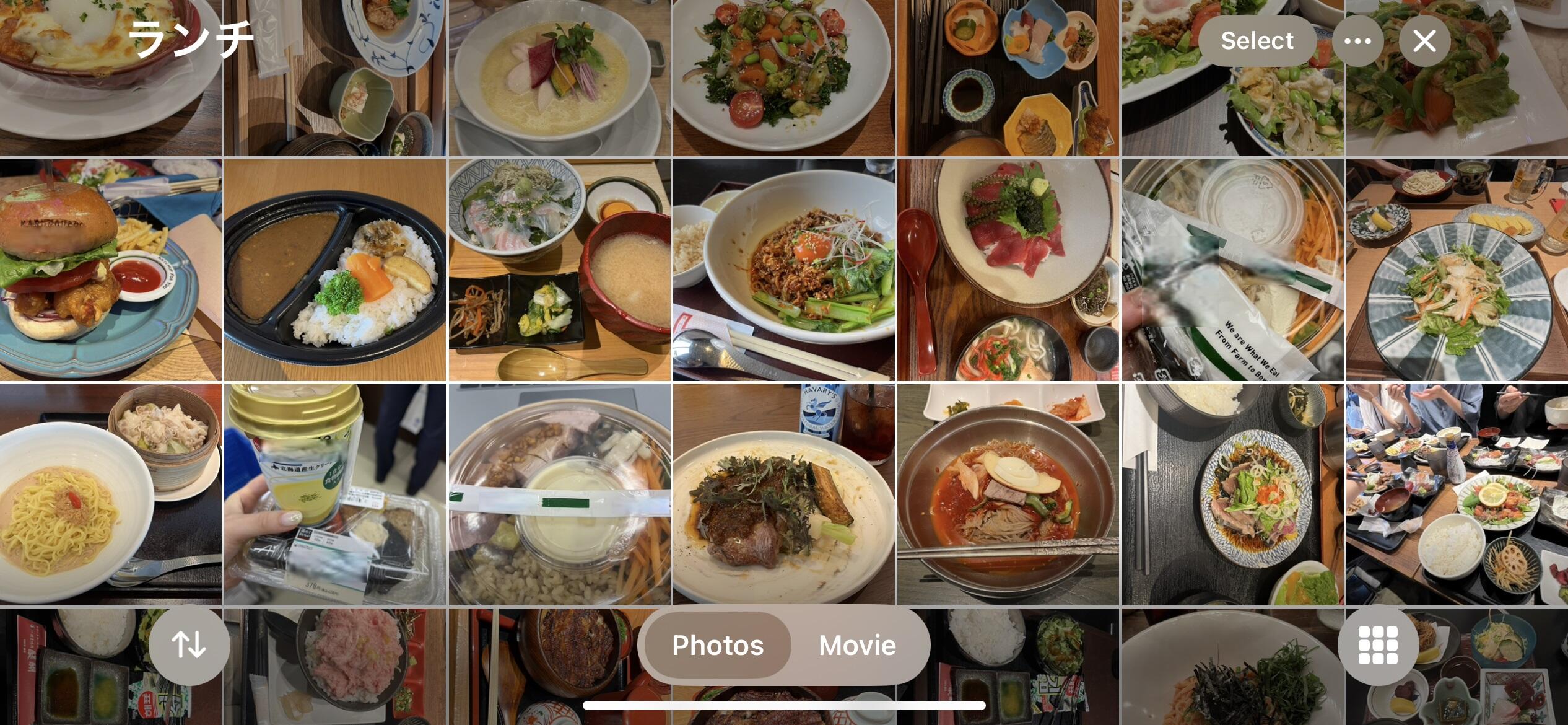Open the sort order arrows button
1568x725 pixels.
point(189,645)
